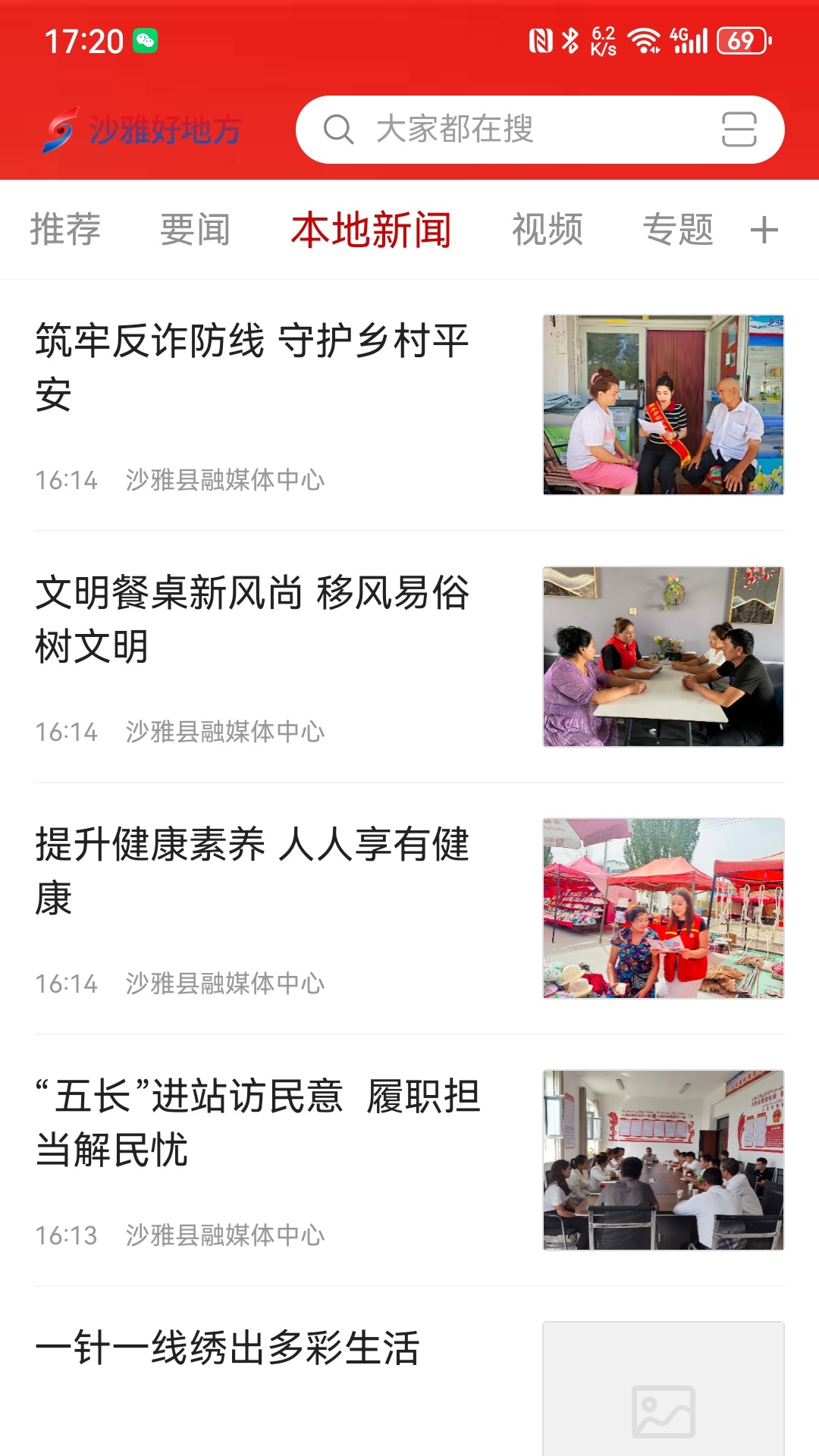Screen dimensions: 819x1456
Task: Tap the thumbnail of the 文明餐桌新风尚 article
Action: [x=664, y=657]
